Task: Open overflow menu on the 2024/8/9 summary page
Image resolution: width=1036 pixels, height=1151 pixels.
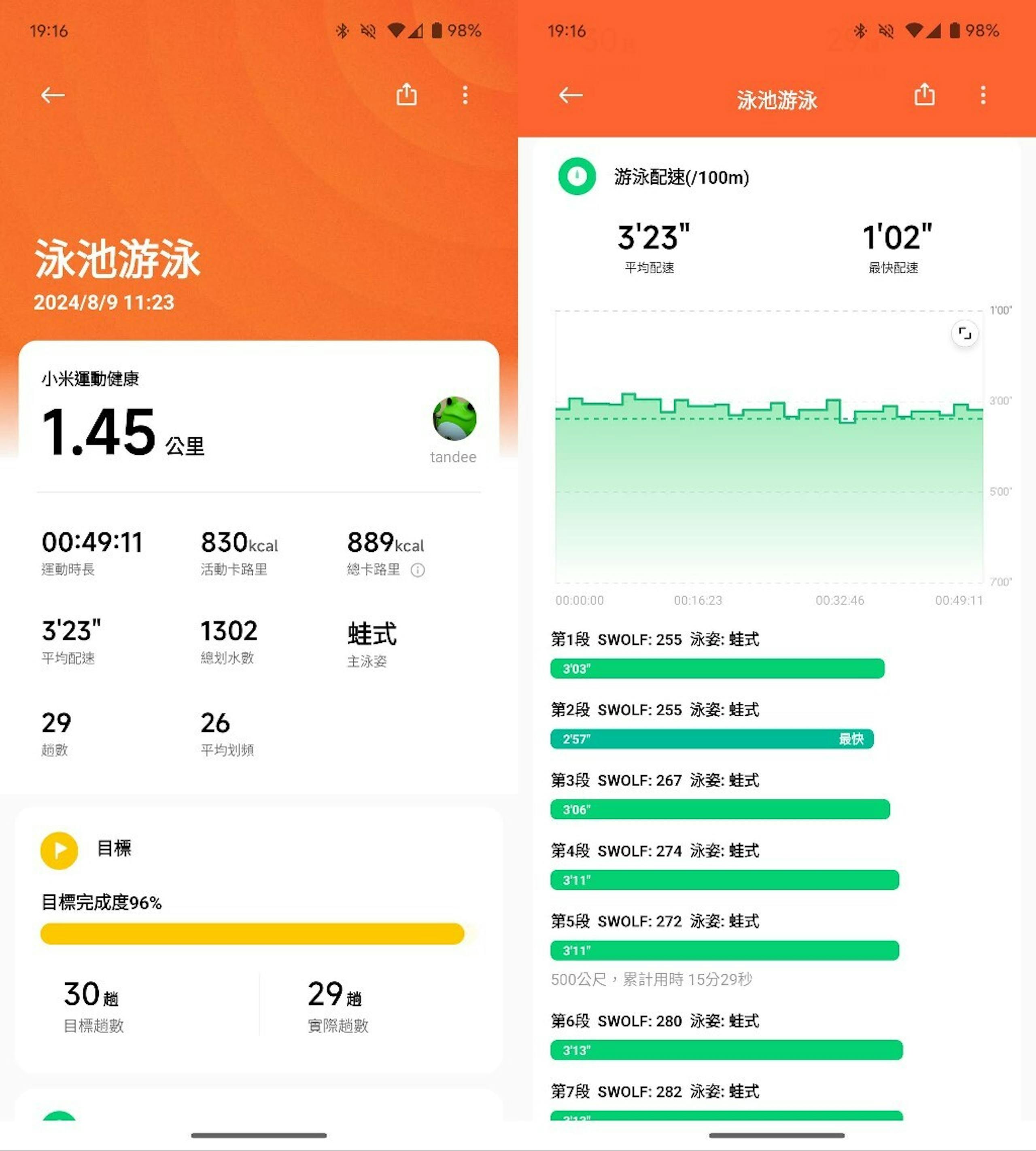Action: (465, 95)
